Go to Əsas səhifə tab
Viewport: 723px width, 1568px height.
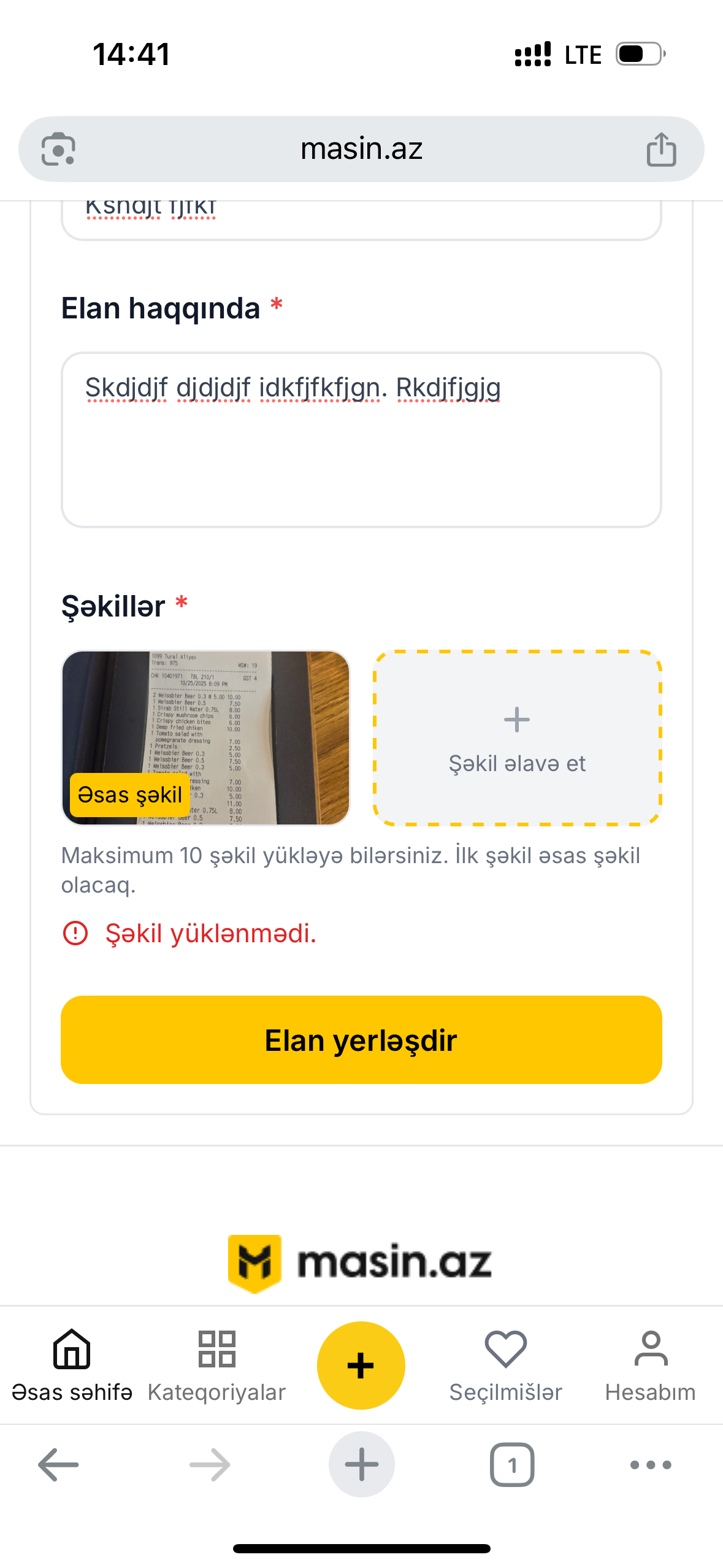pyautogui.click(x=72, y=1365)
